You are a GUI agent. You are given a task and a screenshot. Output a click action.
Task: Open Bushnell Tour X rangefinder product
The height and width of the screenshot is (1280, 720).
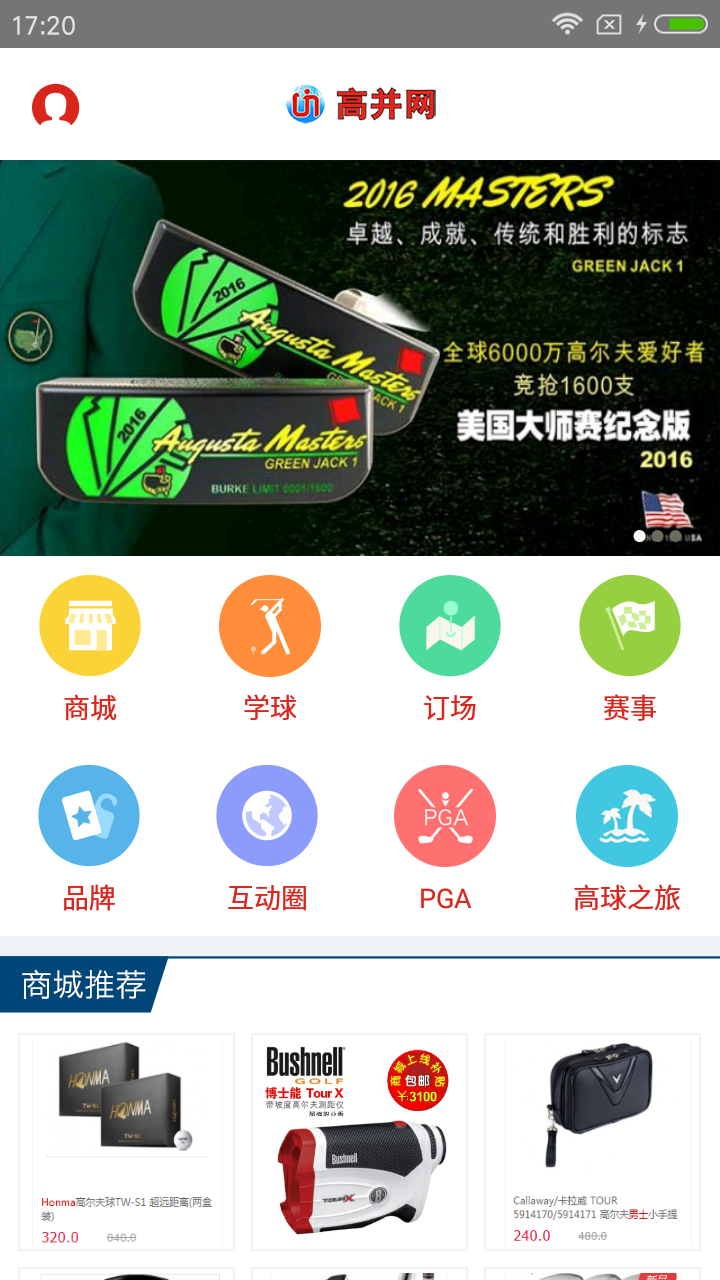(360, 1141)
